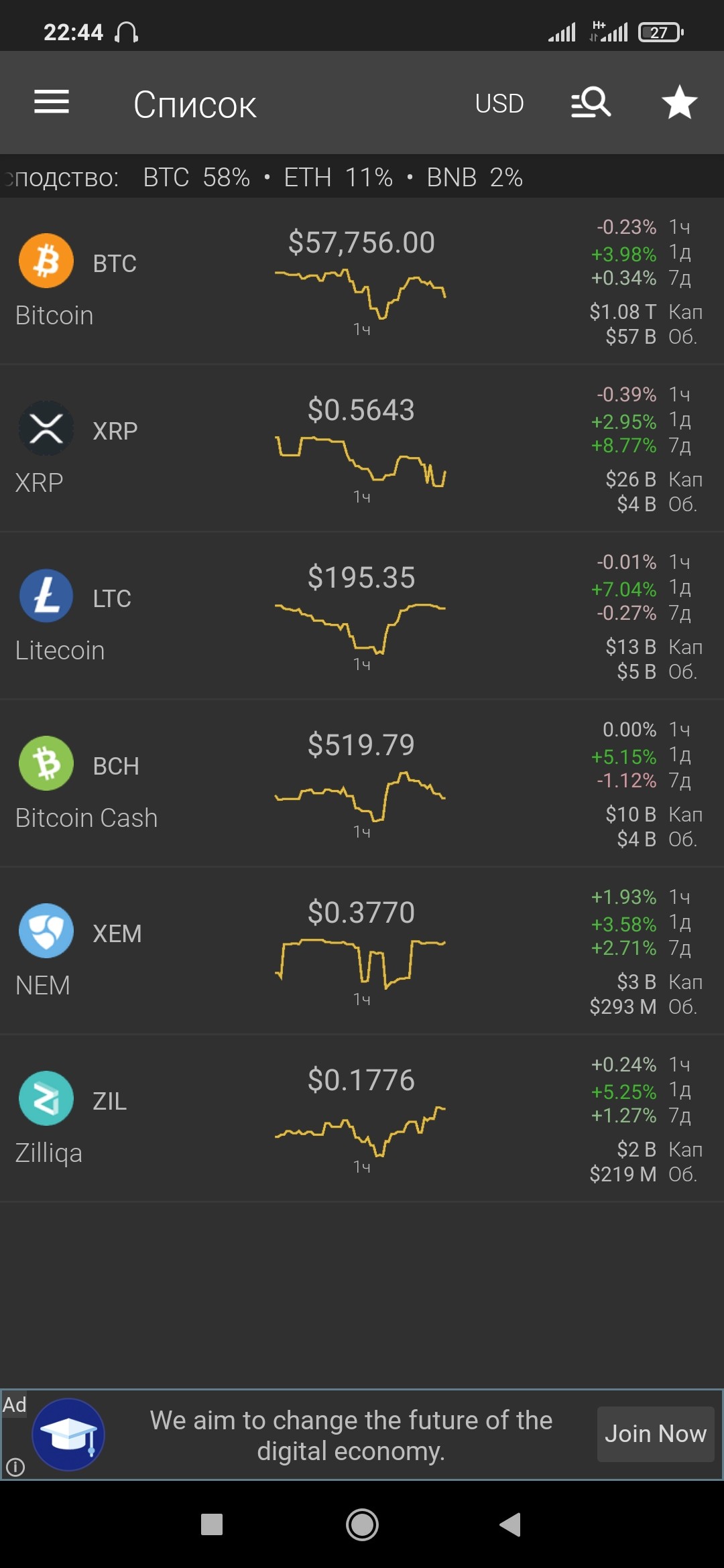Open the XRP coin row
The image size is (724, 1568).
tap(362, 449)
